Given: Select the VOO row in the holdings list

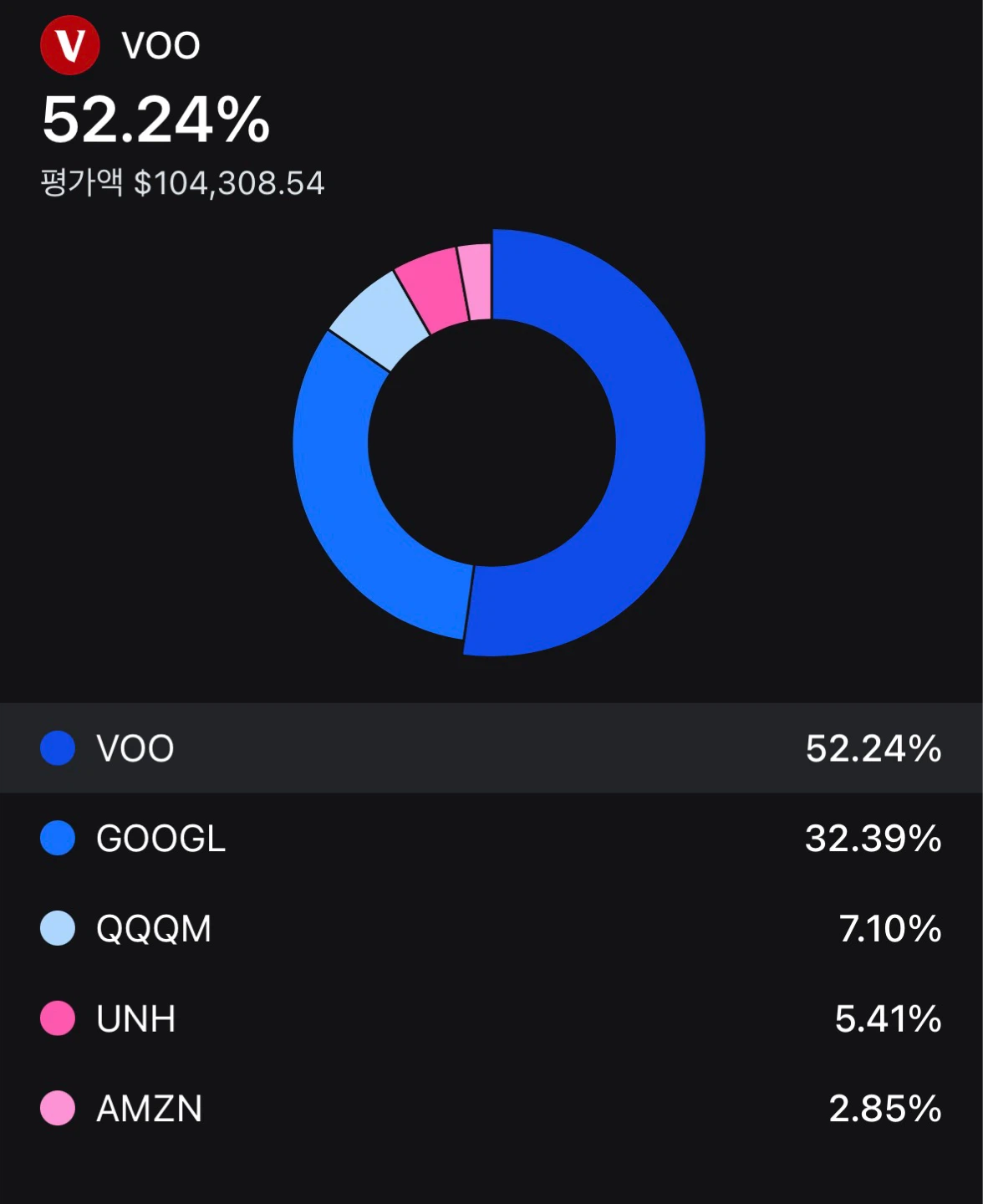Looking at the screenshot, I should [491, 747].
